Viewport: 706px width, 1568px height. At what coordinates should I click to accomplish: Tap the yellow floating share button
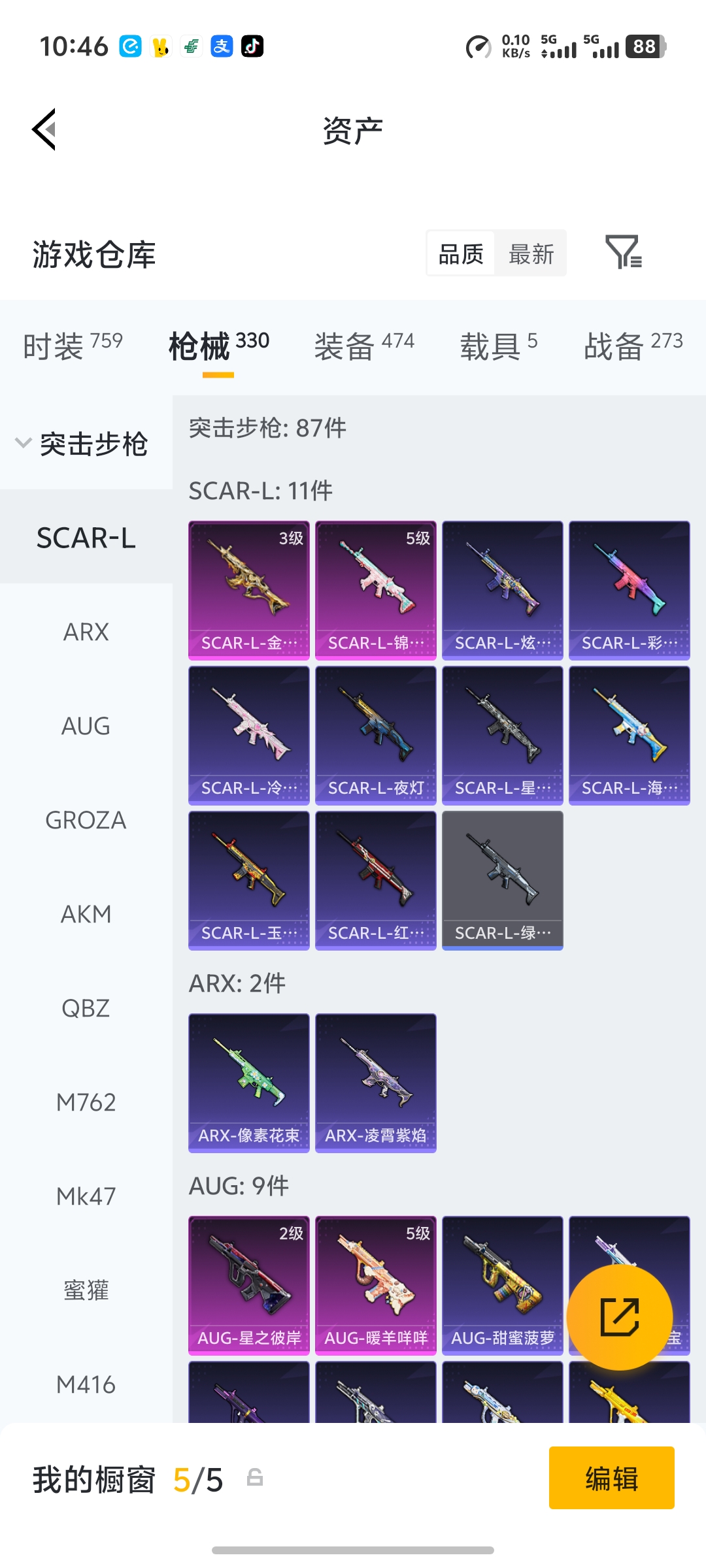point(619,1317)
